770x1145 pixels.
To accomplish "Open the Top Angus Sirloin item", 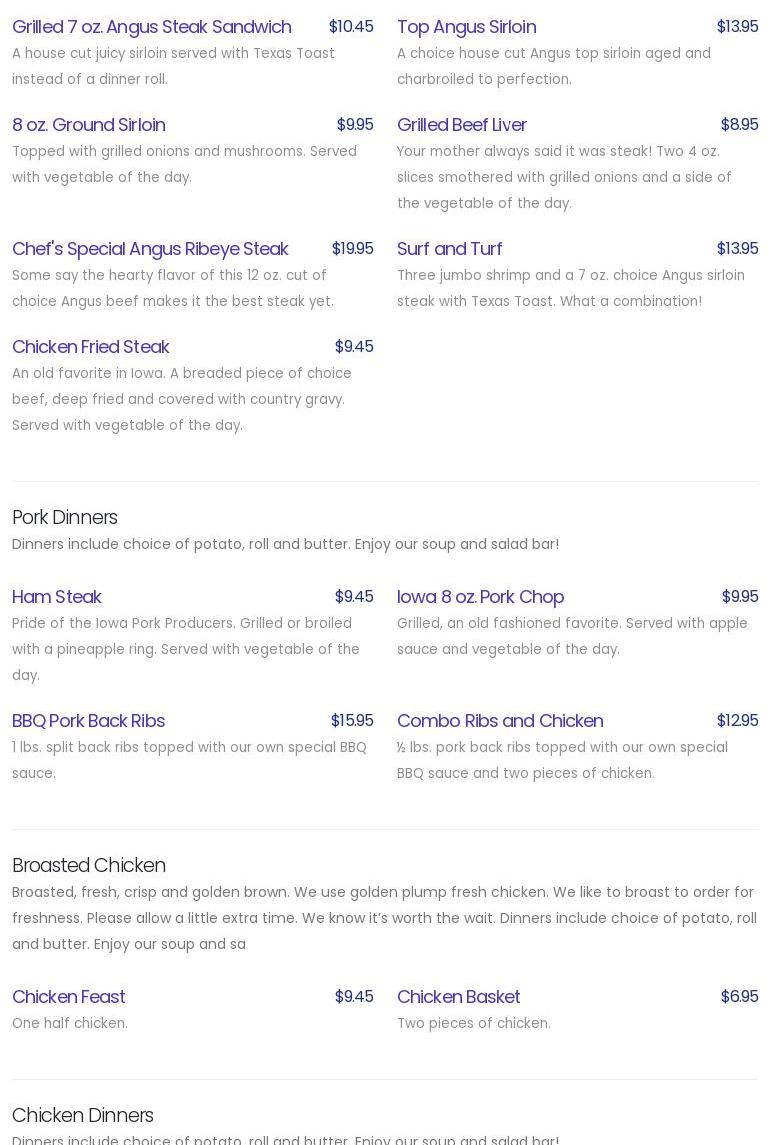I will 466,27.
